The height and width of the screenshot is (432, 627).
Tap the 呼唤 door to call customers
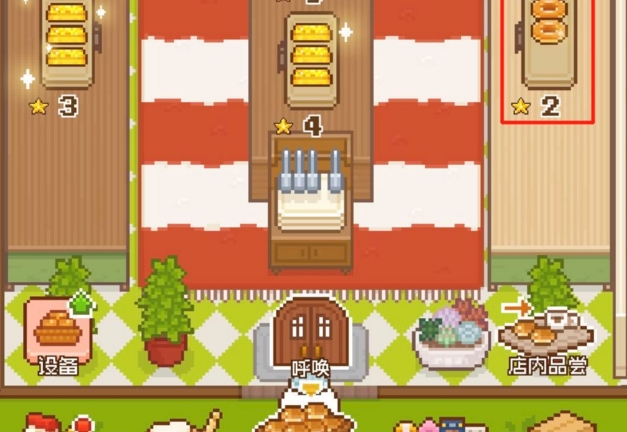click(x=309, y=335)
